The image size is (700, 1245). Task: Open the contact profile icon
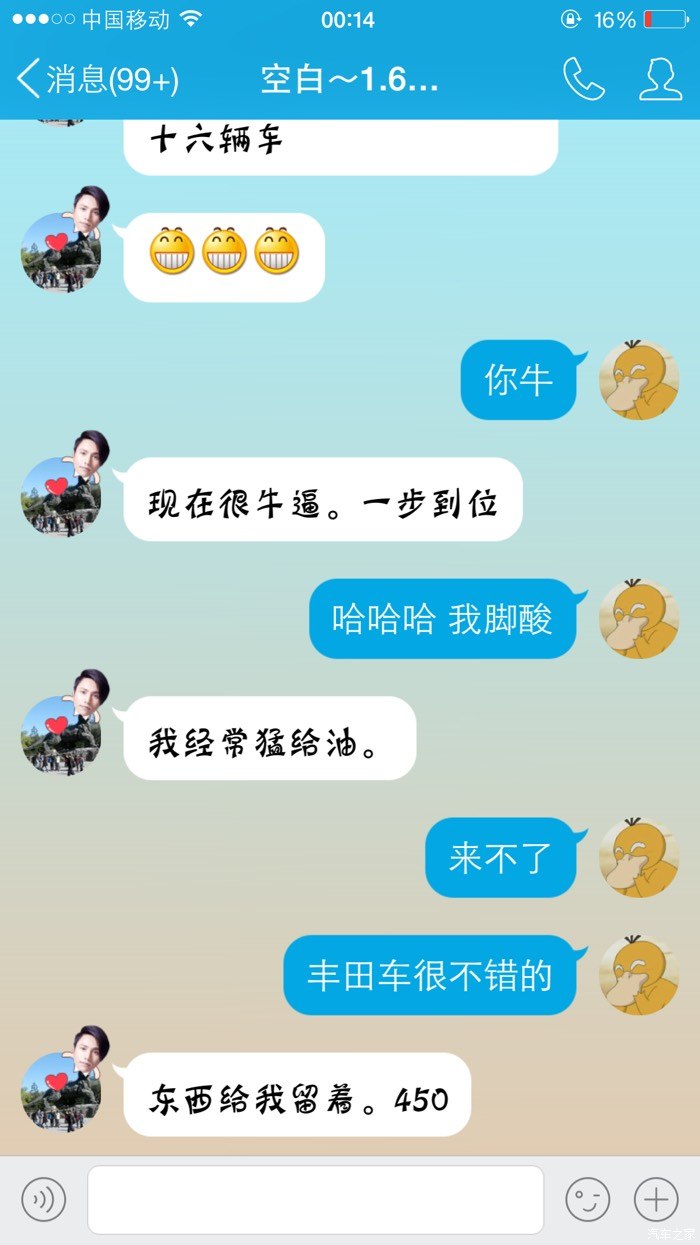pyautogui.click(x=660, y=79)
